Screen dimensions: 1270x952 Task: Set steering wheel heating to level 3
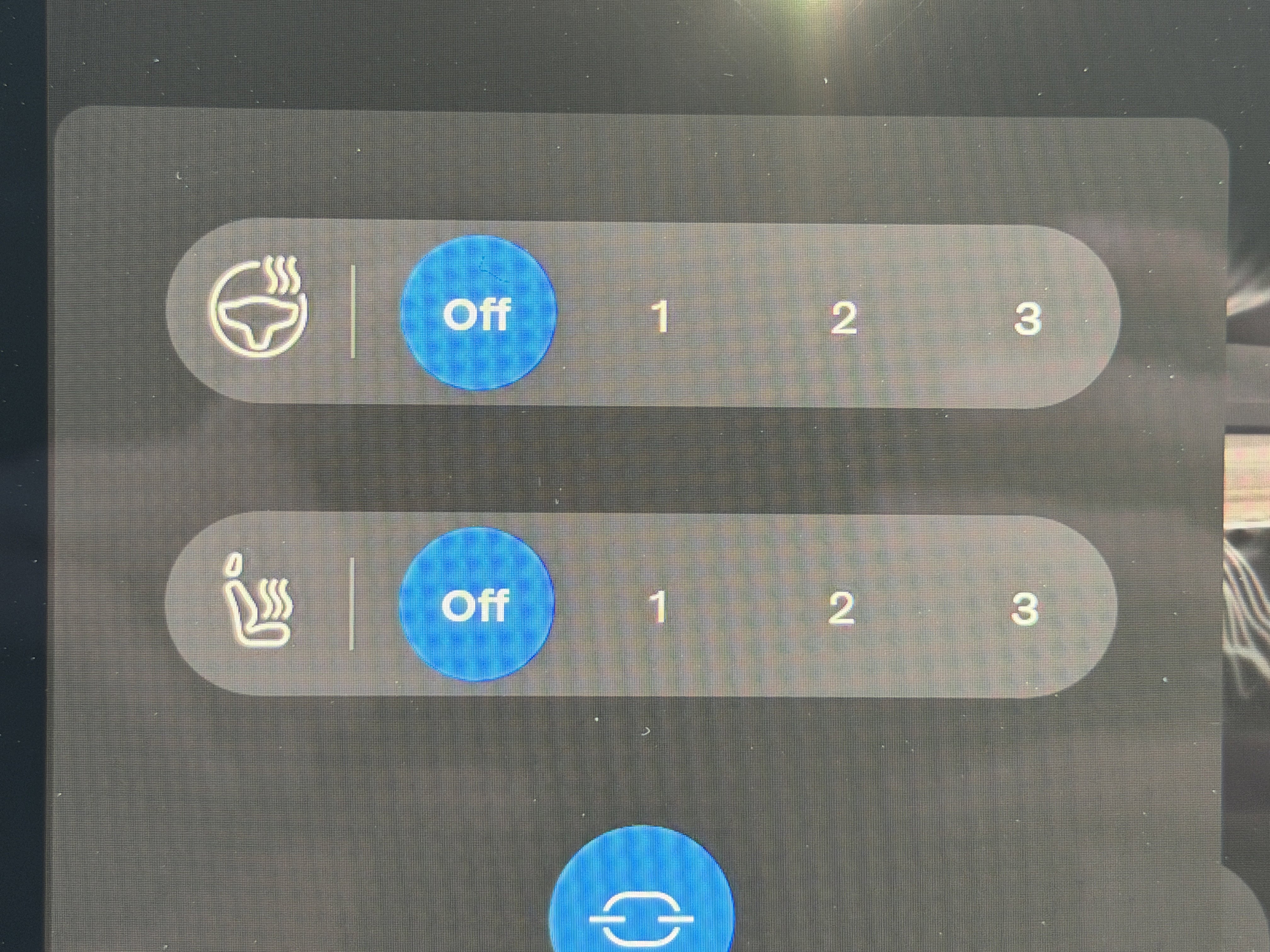pyautogui.click(x=1027, y=319)
